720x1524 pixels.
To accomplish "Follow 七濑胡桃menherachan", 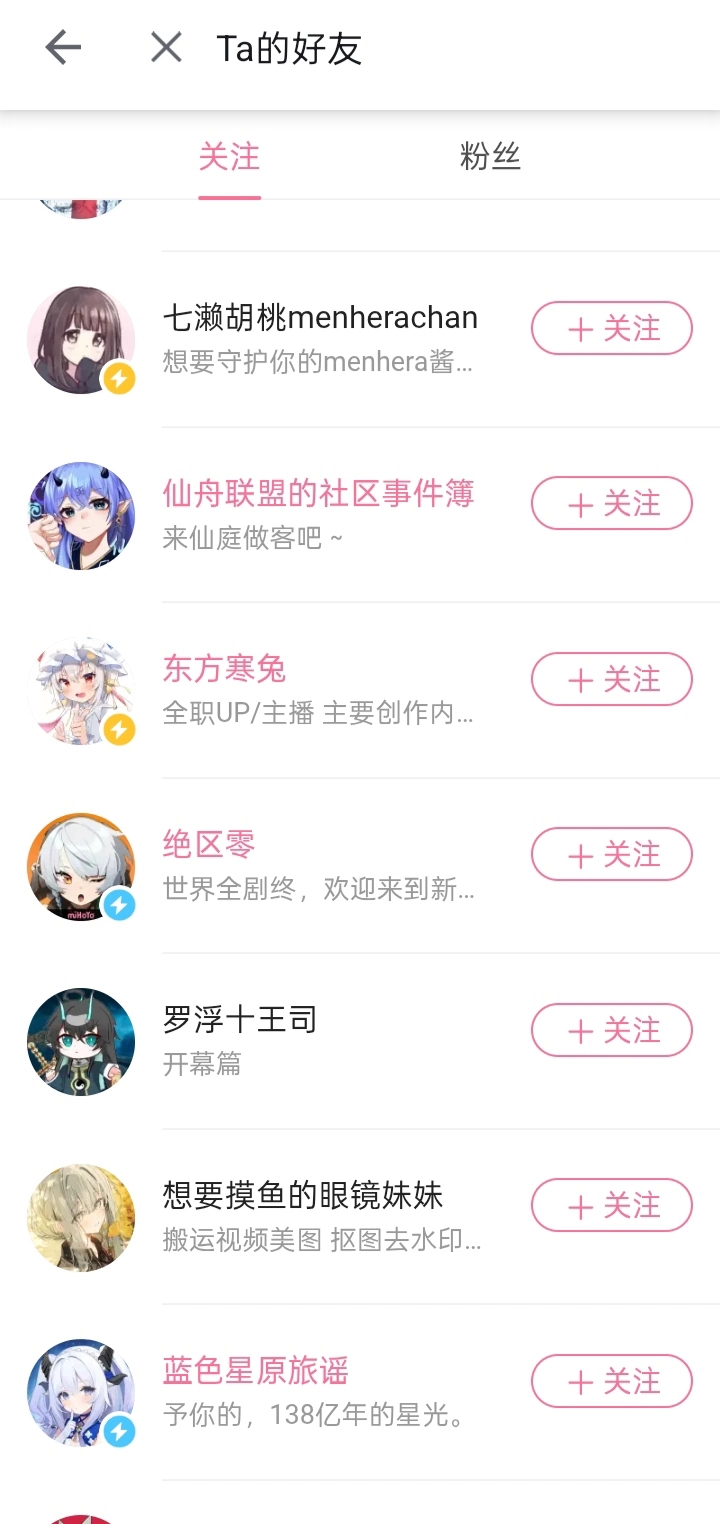I will click(611, 328).
